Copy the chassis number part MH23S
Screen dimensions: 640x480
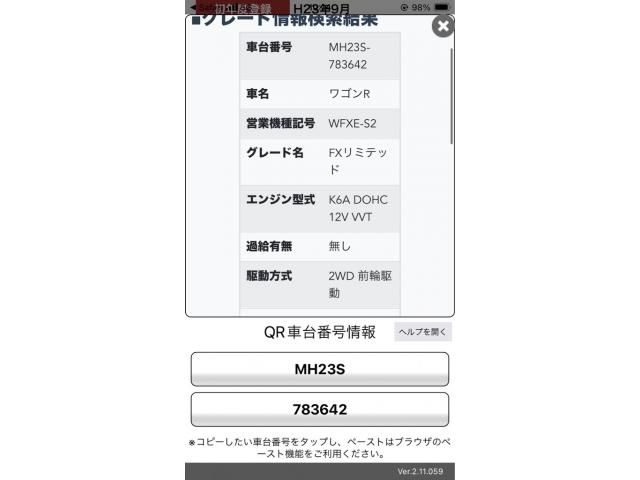tap(319, 369)
